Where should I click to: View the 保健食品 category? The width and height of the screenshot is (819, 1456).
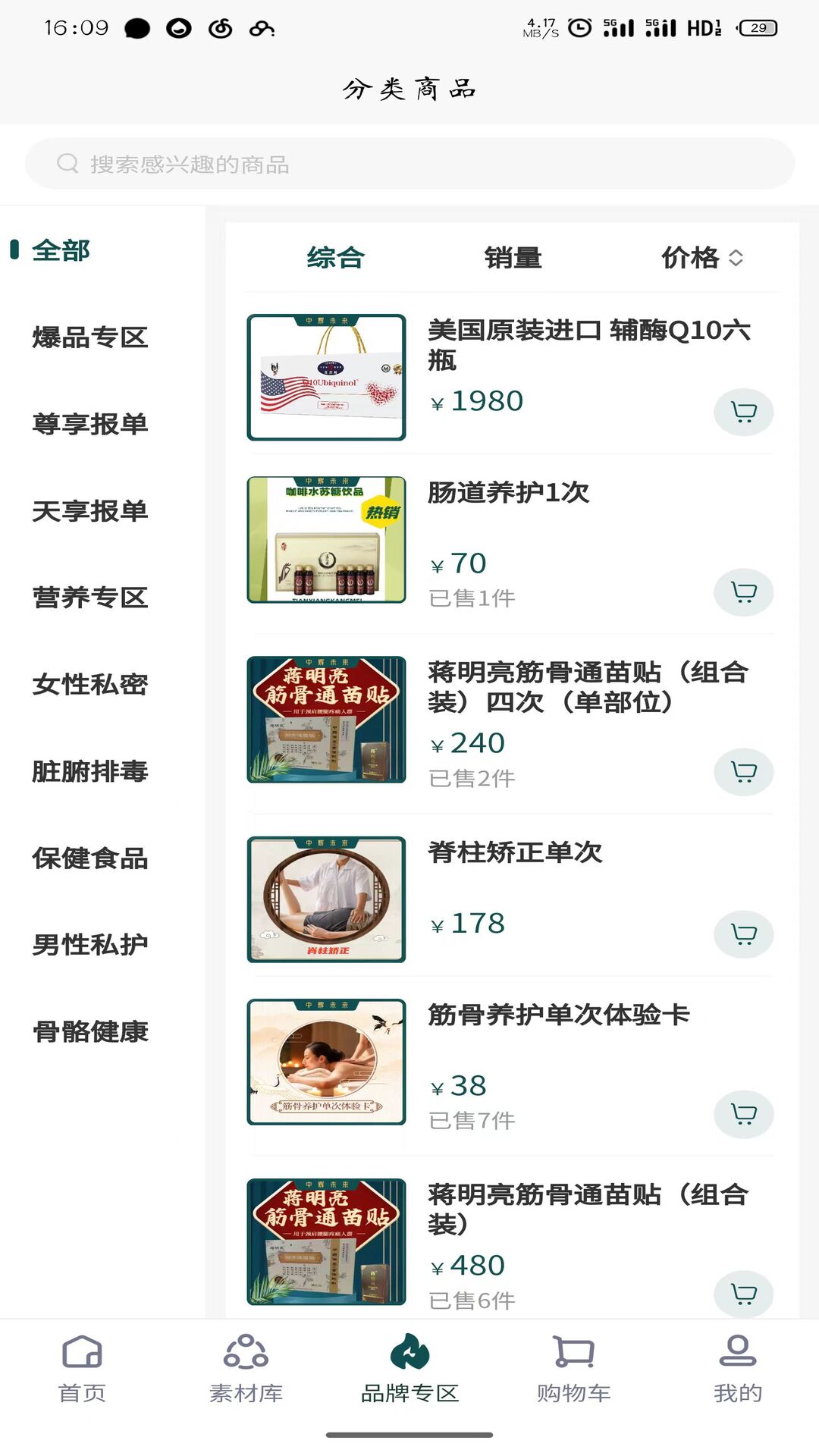tap(89, 858)
